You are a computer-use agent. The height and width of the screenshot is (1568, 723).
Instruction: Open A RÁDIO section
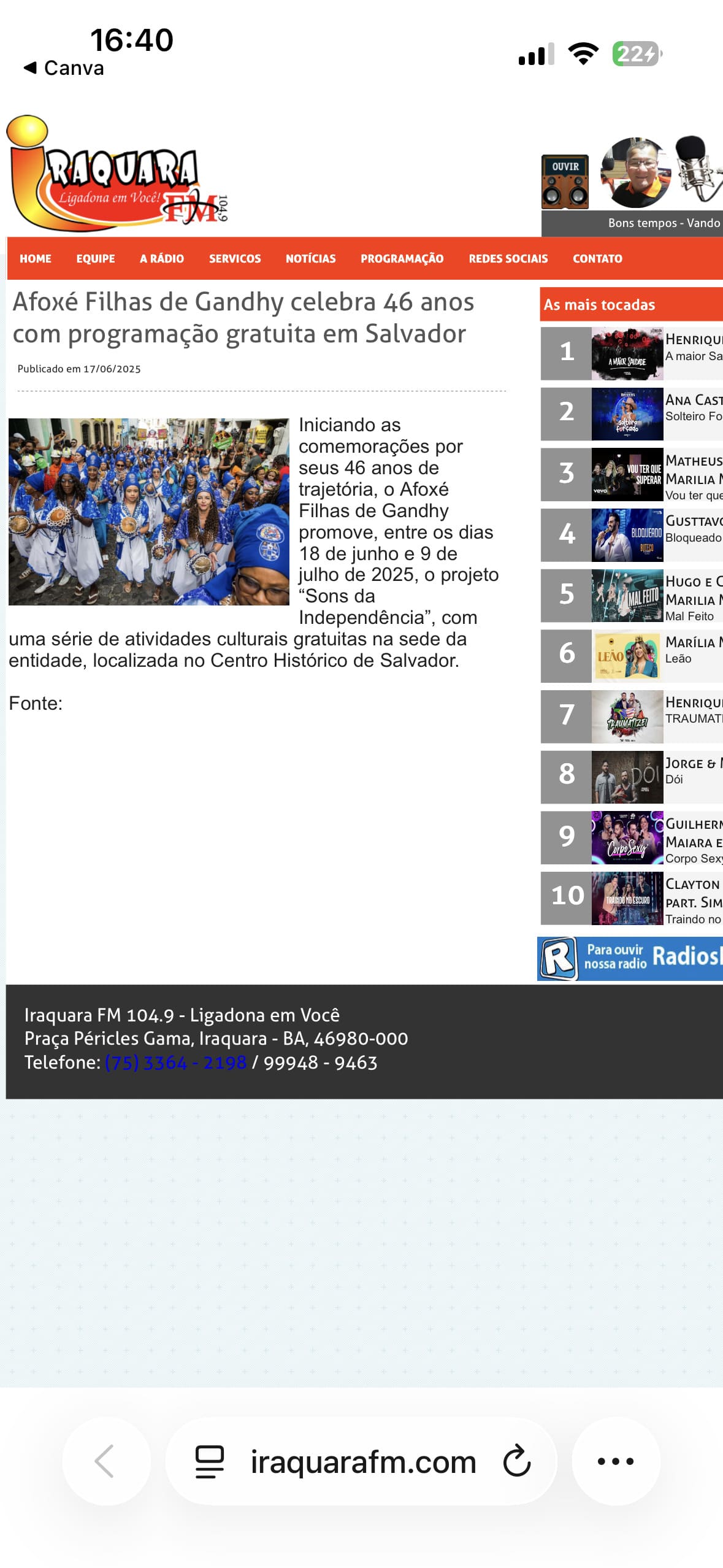[x=162, y=259]
